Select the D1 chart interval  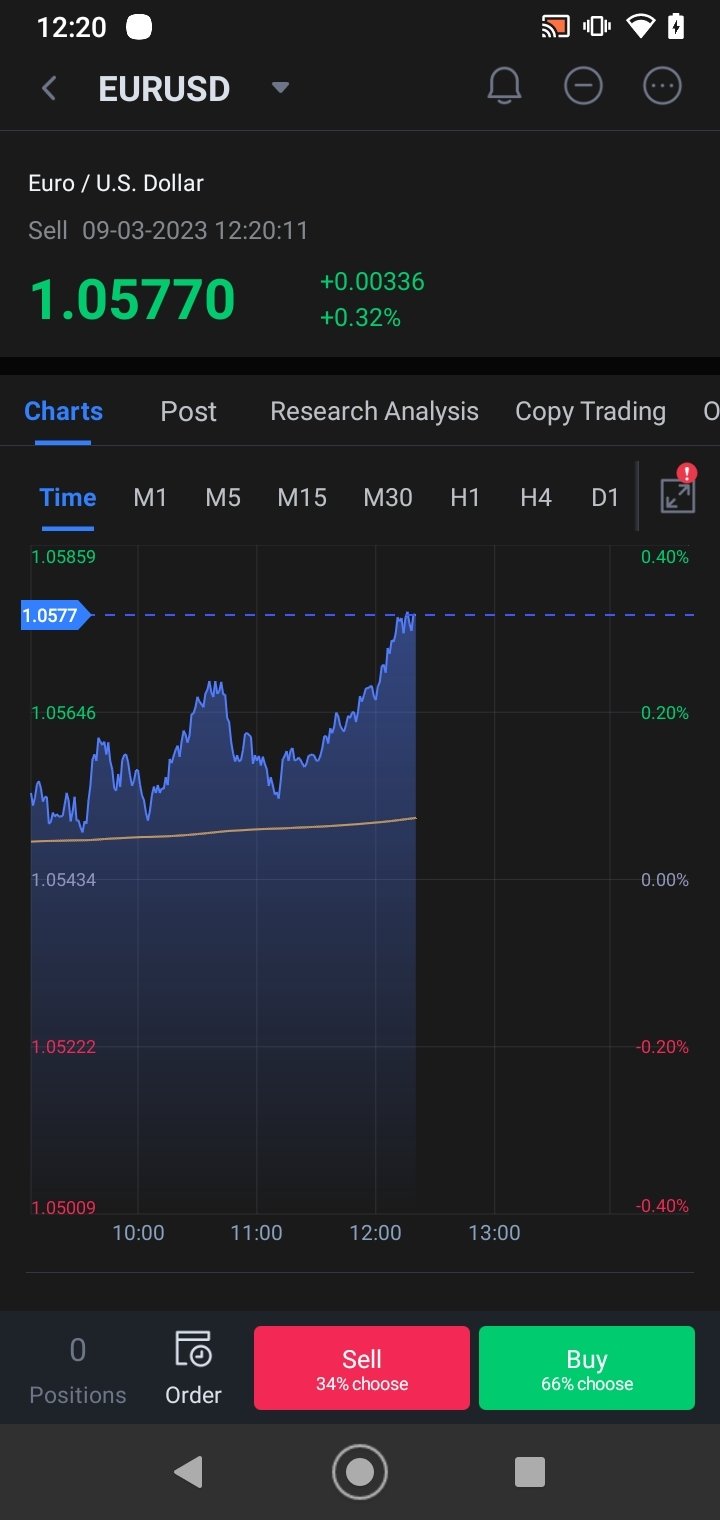coord(605,498)
